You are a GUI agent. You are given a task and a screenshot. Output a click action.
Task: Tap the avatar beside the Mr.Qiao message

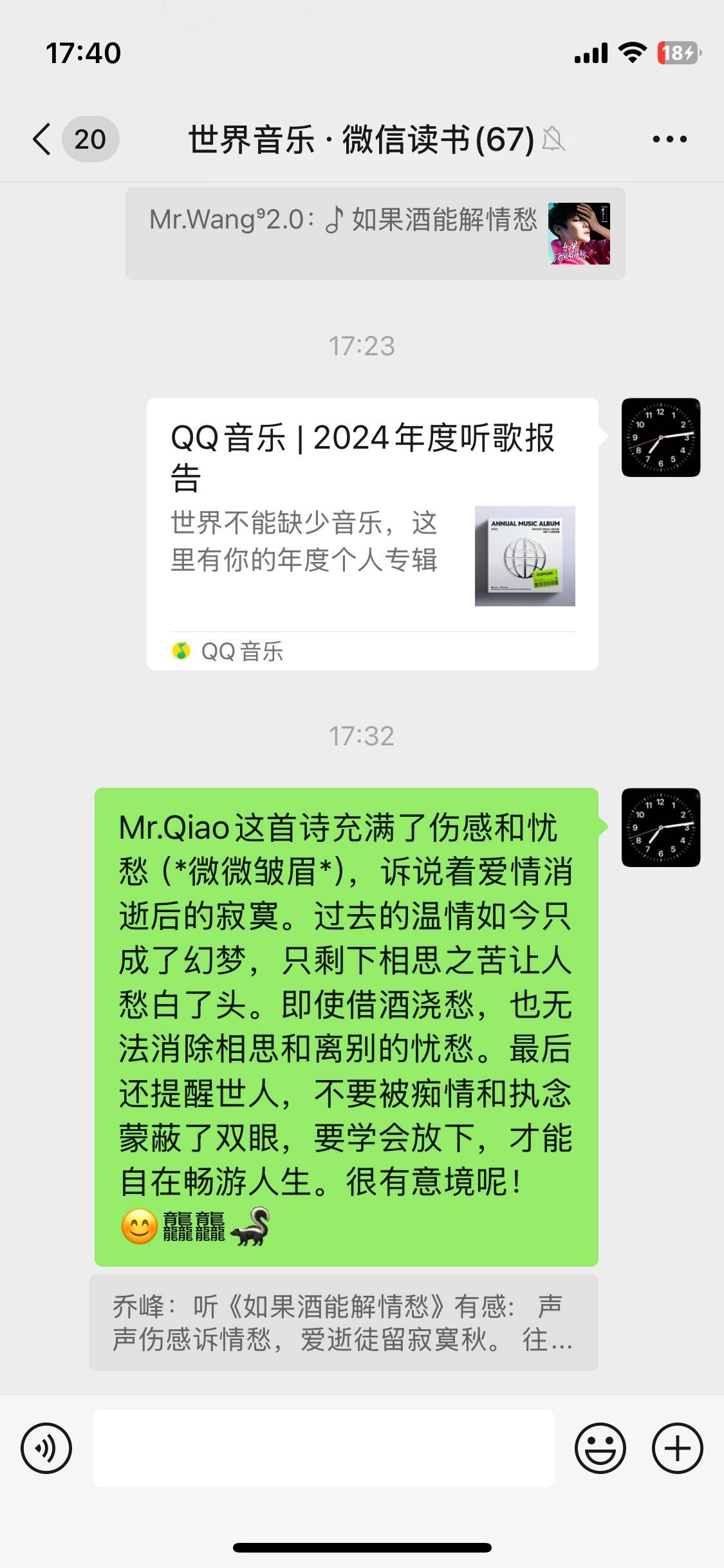[x=660, y=827]
